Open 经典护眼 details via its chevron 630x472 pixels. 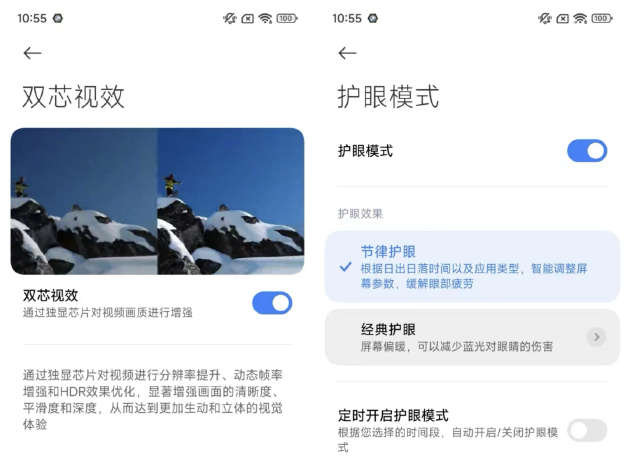596,337
